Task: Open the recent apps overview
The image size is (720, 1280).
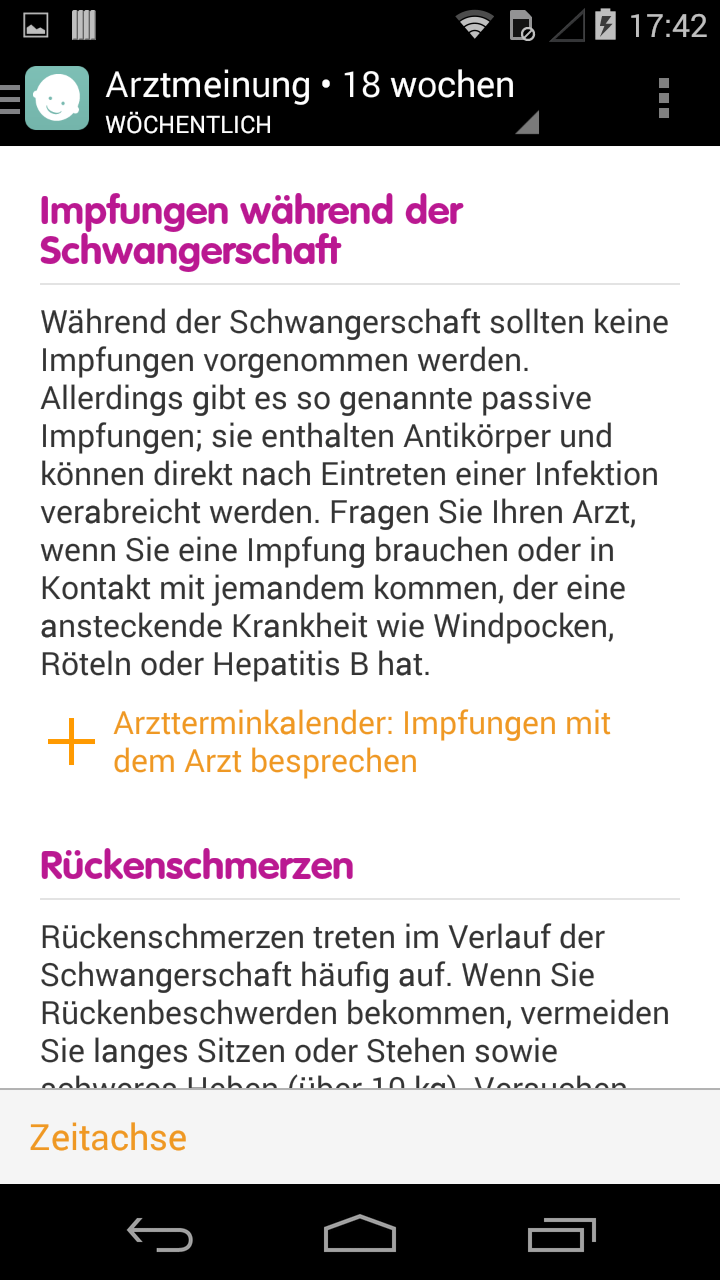Action: (560, 1234)
